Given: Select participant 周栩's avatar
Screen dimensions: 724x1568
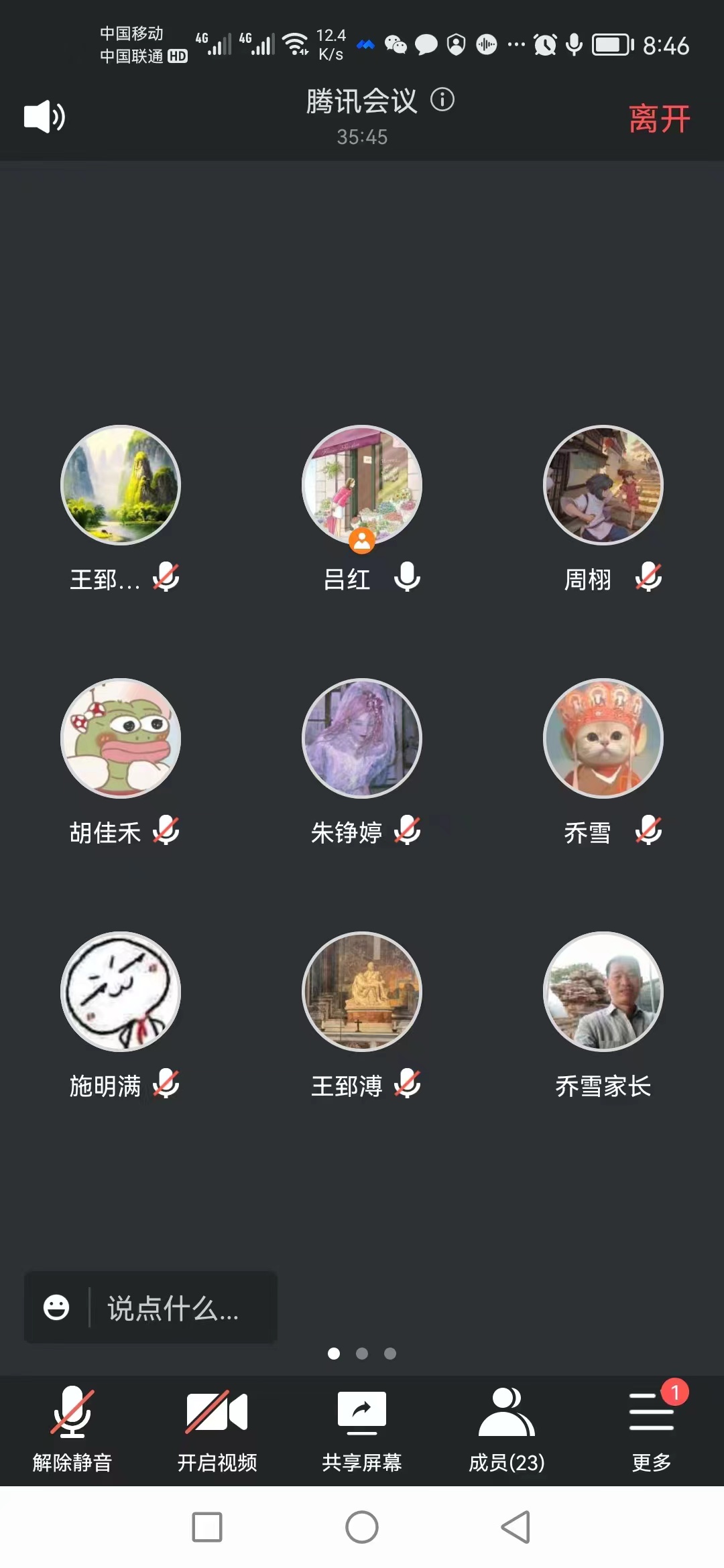Looking at the screenshot, I should pyautogui.click(x=603, y=485).
